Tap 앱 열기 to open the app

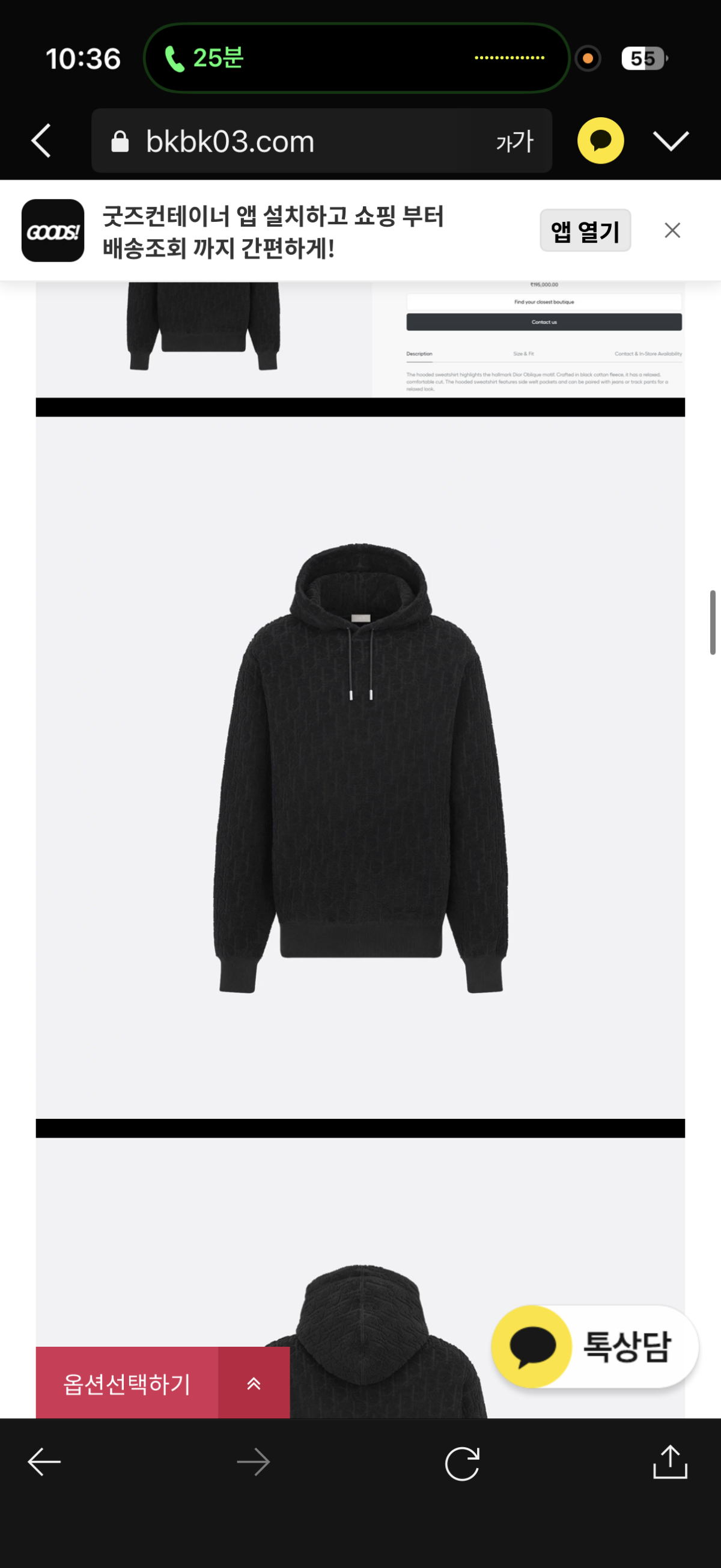(585, 231)
